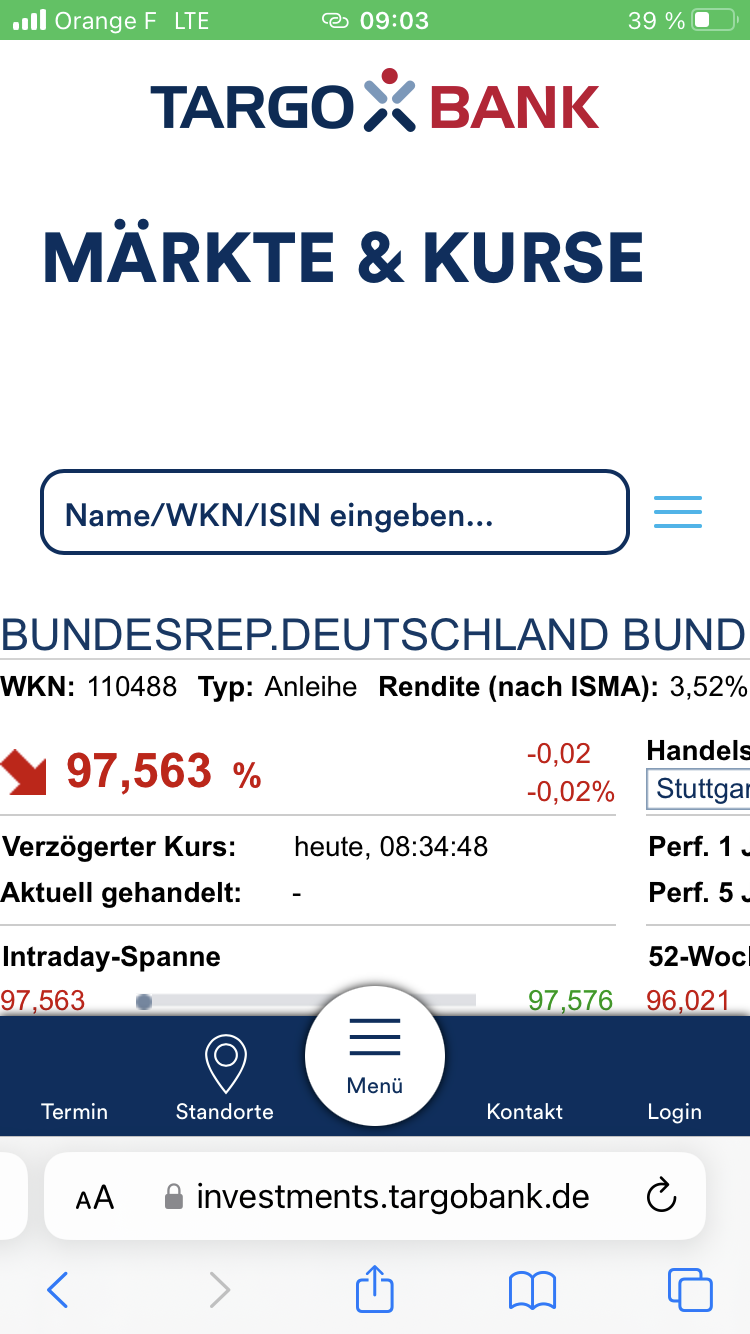The image size is (750, 1334).
Task: Open Safari bookmarks
Action: (532, 1290)
